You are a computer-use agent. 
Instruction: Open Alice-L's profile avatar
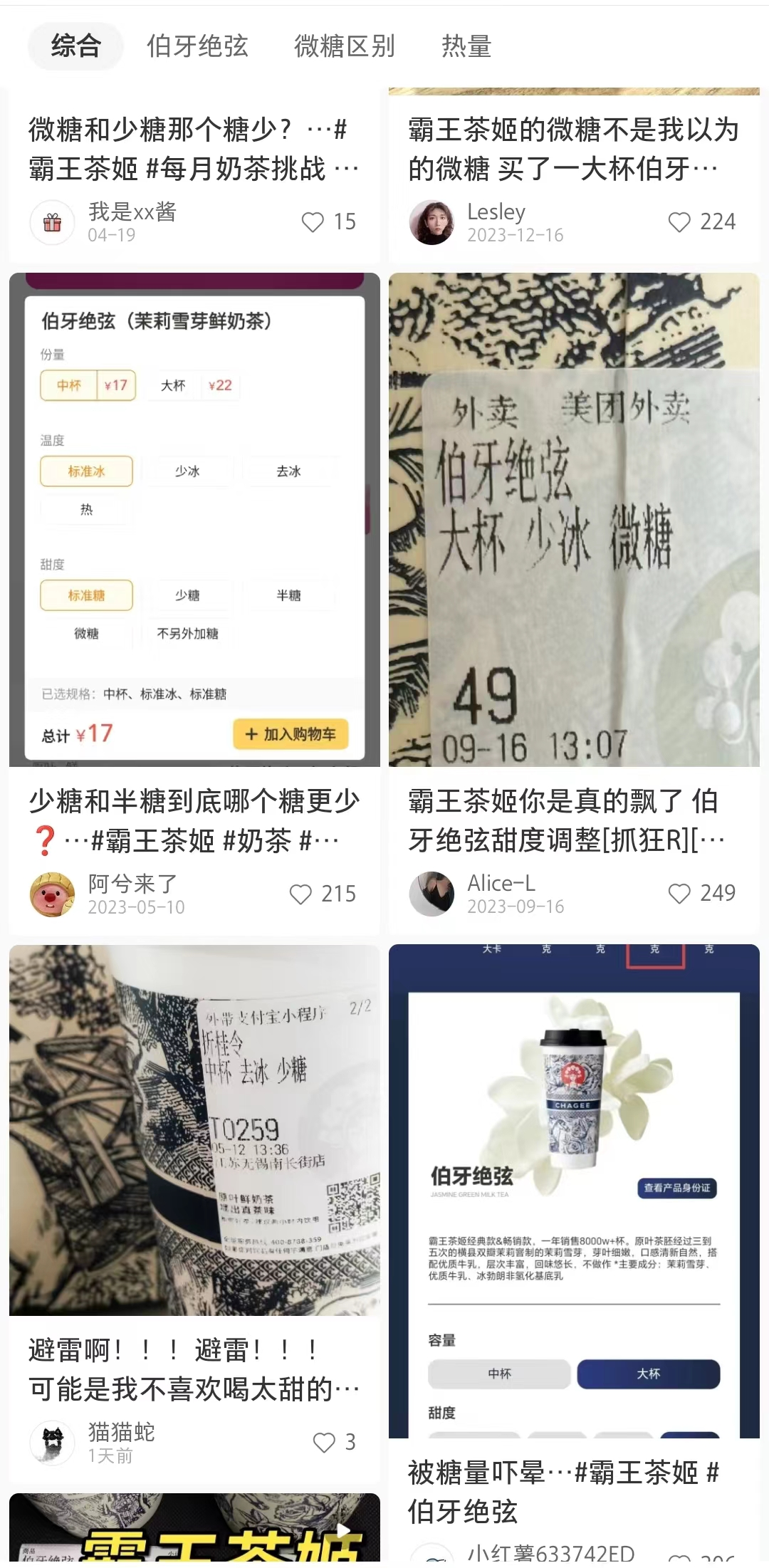tap(431, 894)
